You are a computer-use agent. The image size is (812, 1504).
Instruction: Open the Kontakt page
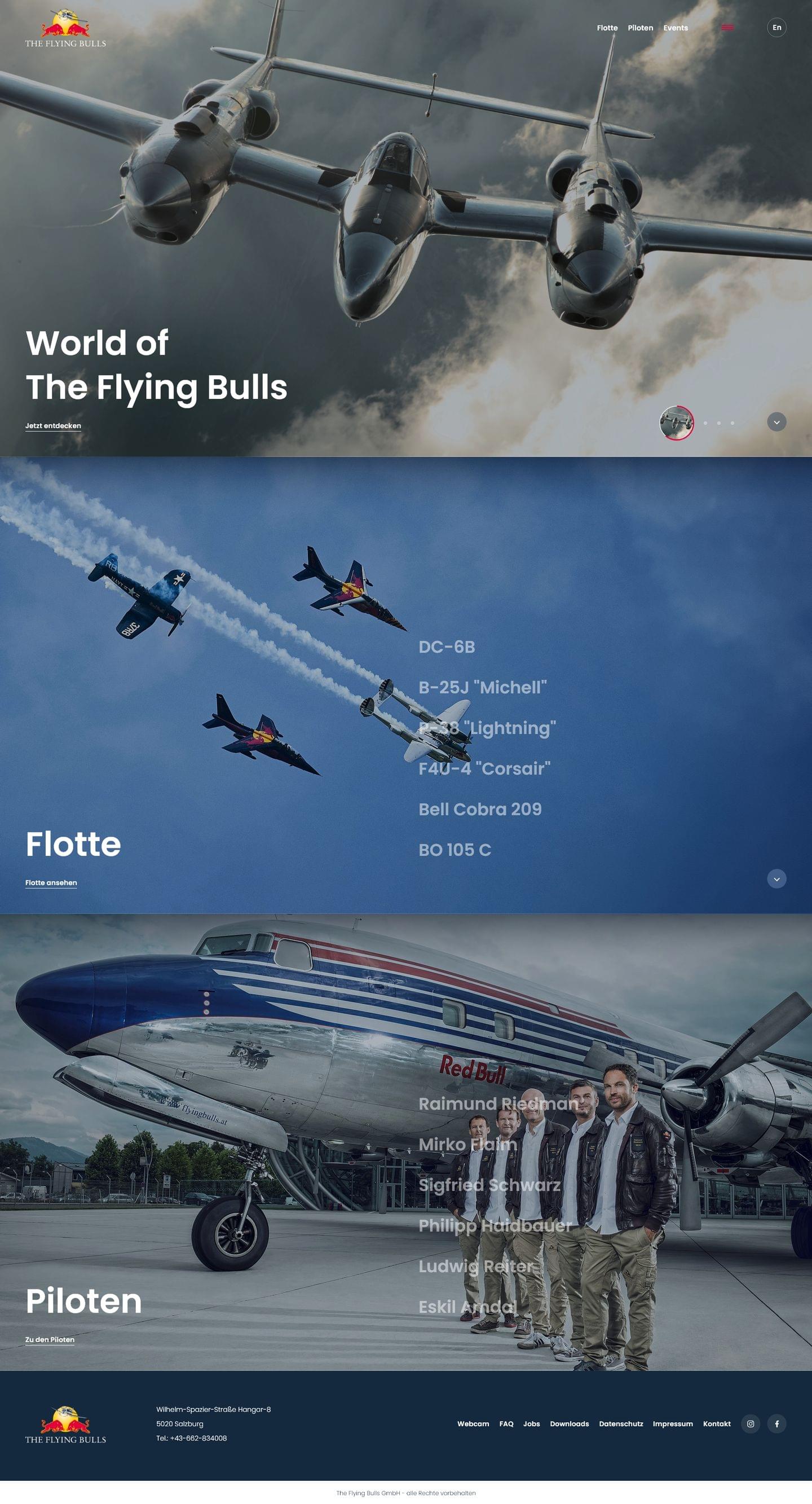716,1423
